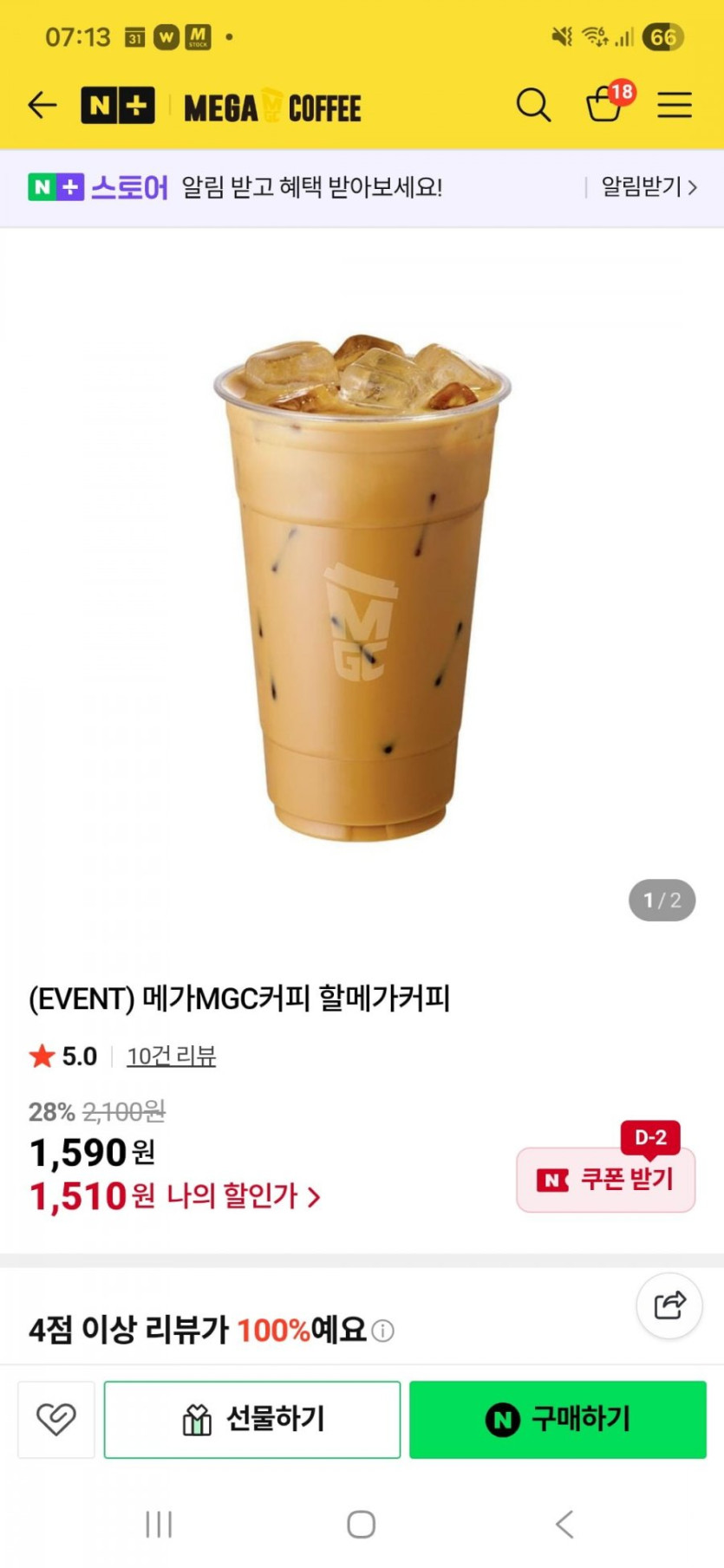
Task: Open the hamburger menu
Action: pyautogui.click(x=674, y=106)
